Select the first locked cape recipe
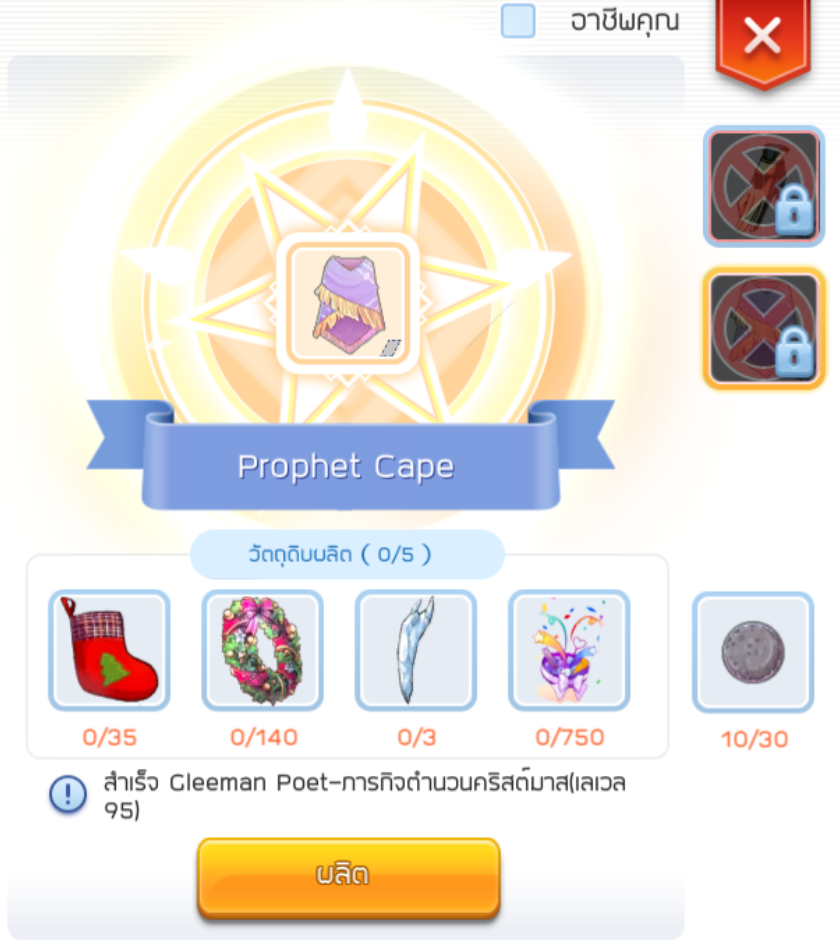Viewport: 840px width, 940px height. (763, 186)
